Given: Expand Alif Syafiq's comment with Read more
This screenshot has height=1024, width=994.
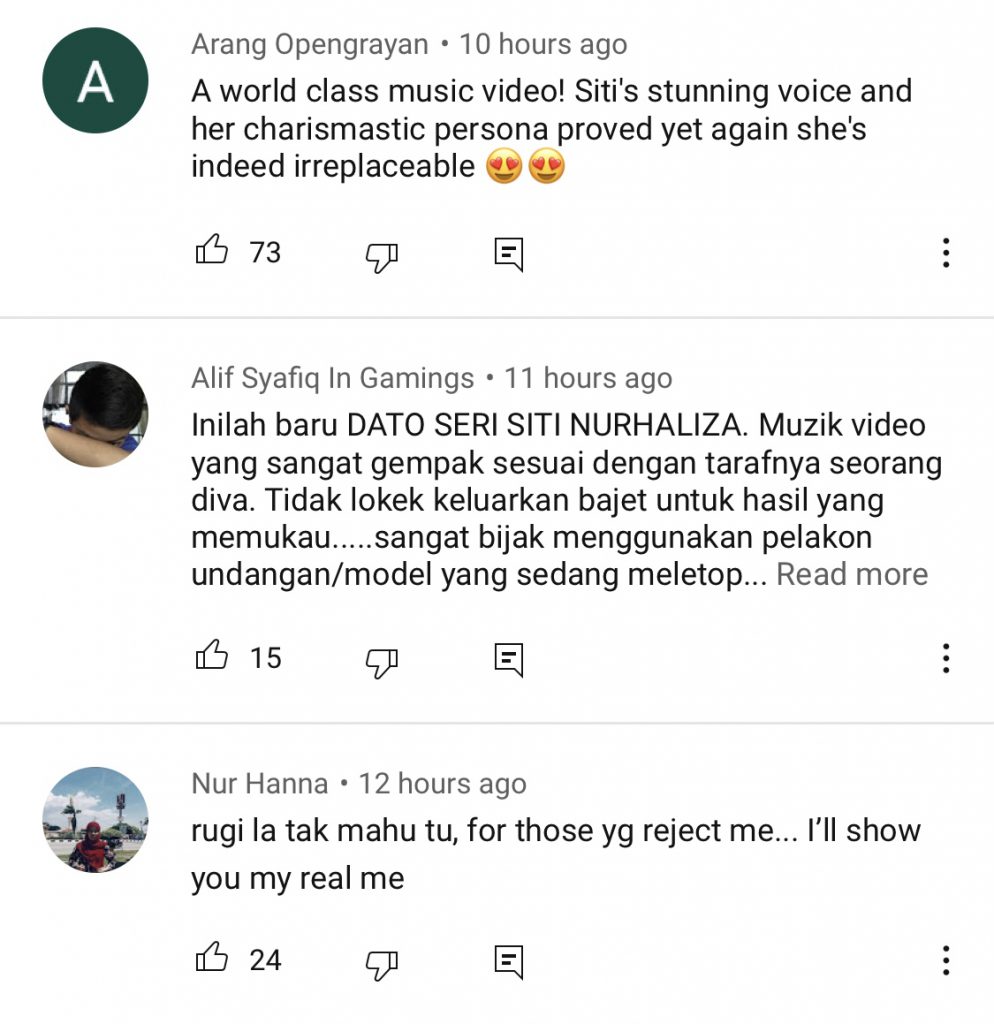Looking at the screenshot, I should tap(852, 574).
